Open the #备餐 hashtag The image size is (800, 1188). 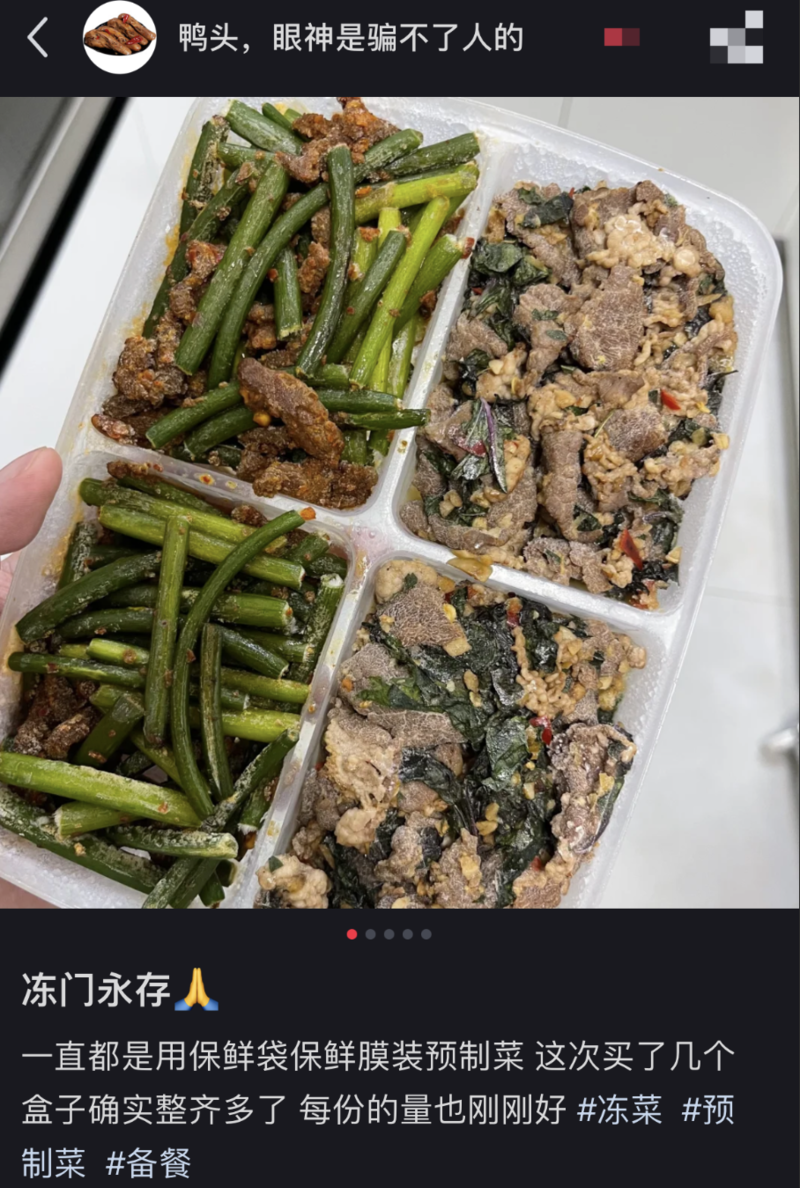pos(148,1163)
